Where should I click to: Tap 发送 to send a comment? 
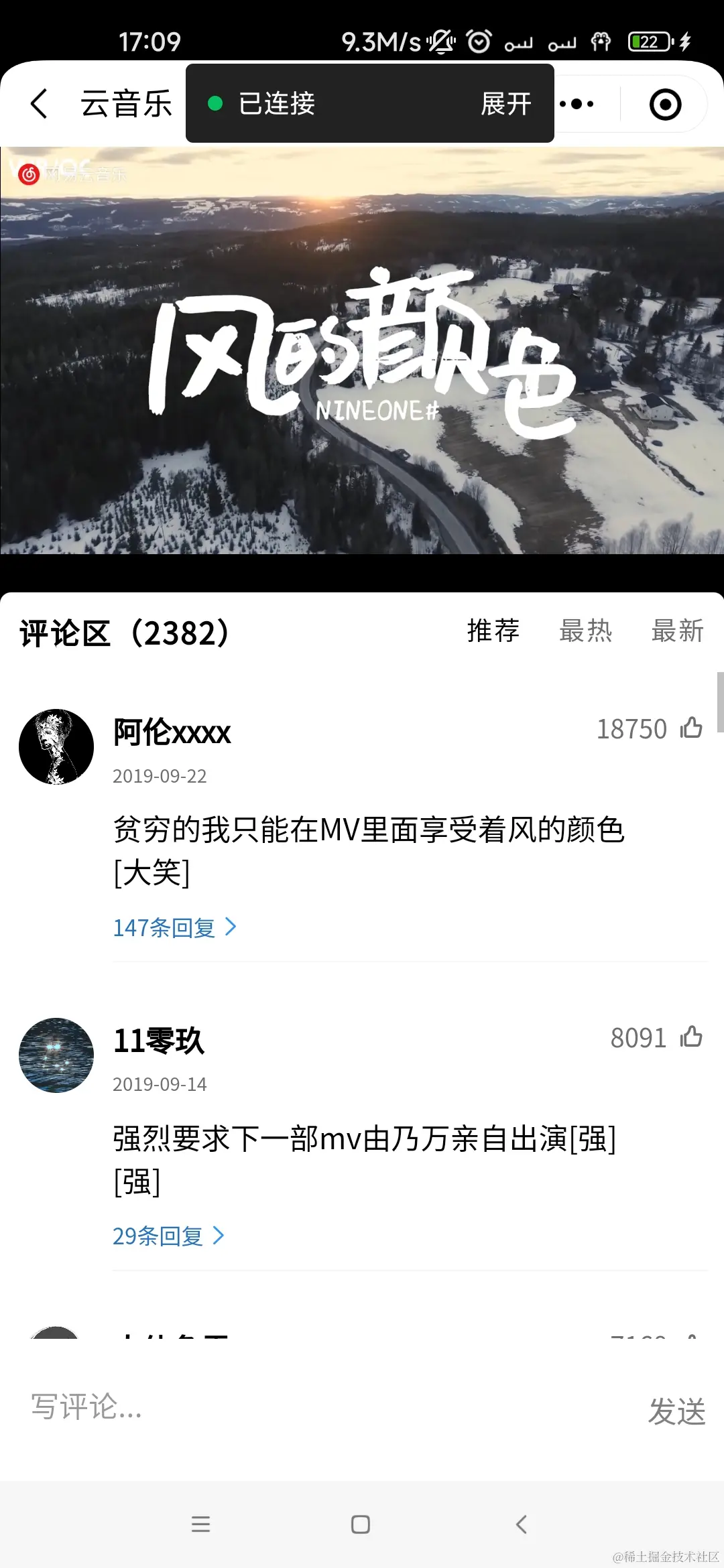pyautogui.click(x=678, y=1411)
